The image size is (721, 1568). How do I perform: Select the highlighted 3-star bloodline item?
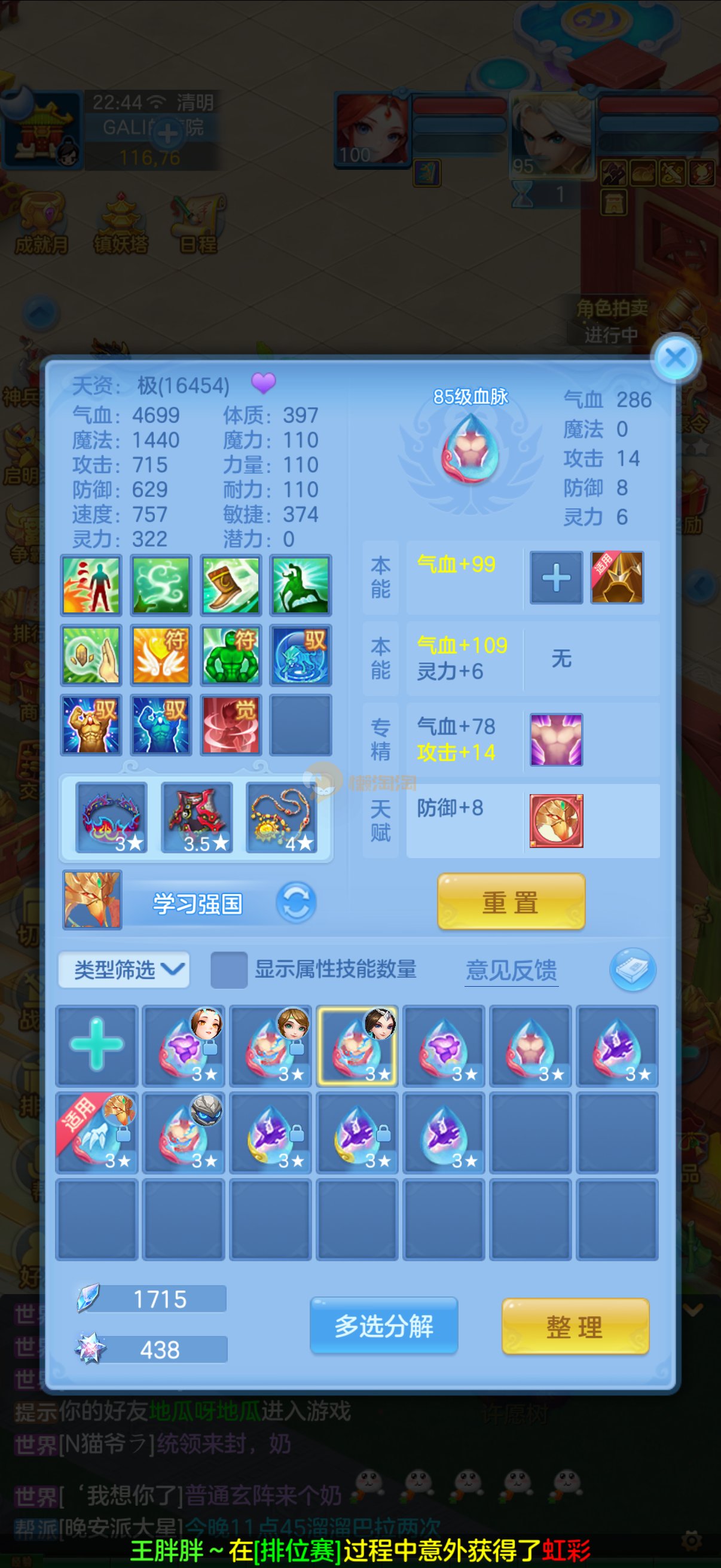pos(357,1045)
